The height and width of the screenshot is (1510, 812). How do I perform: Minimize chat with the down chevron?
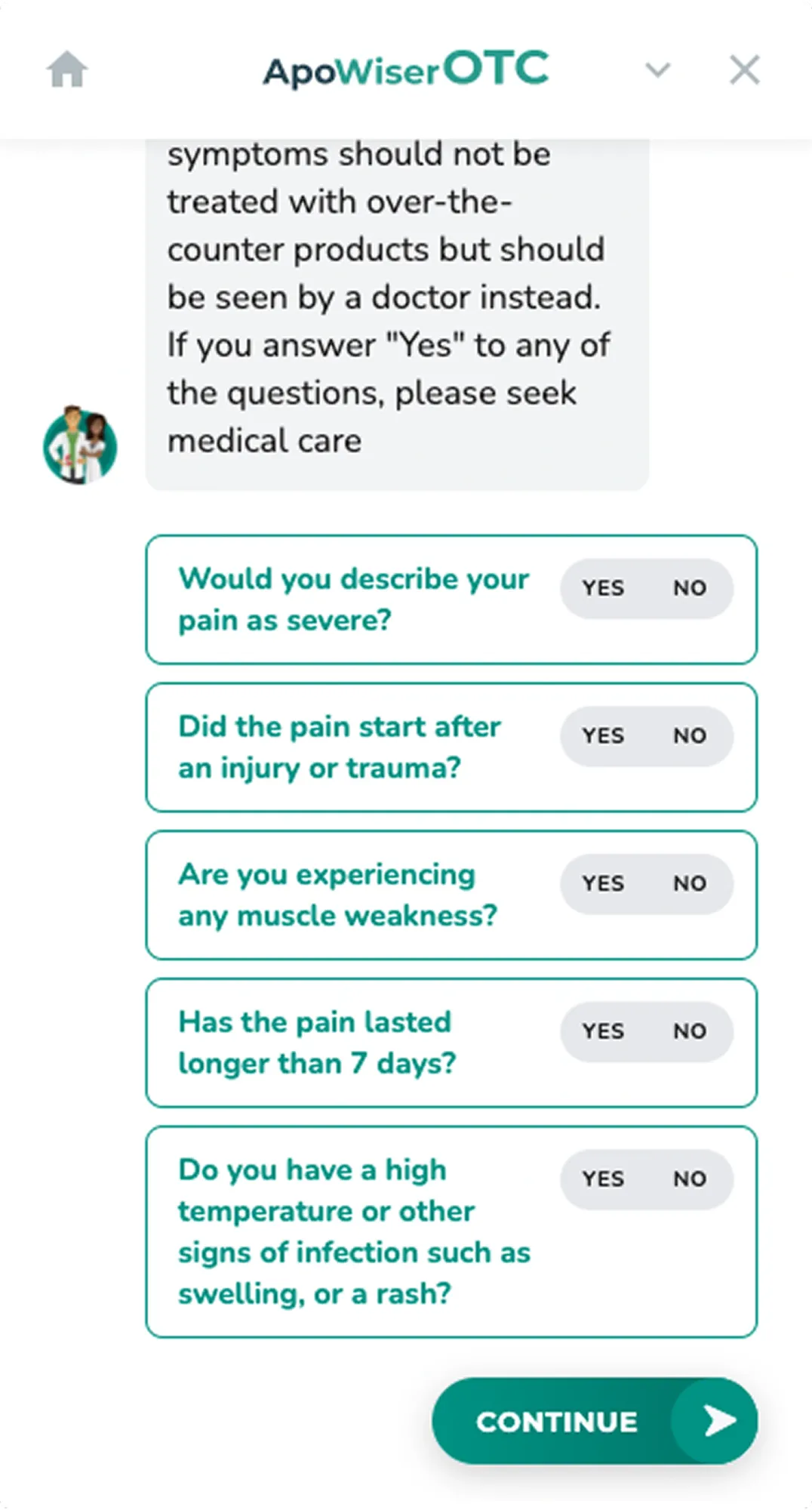pos(658,70)
